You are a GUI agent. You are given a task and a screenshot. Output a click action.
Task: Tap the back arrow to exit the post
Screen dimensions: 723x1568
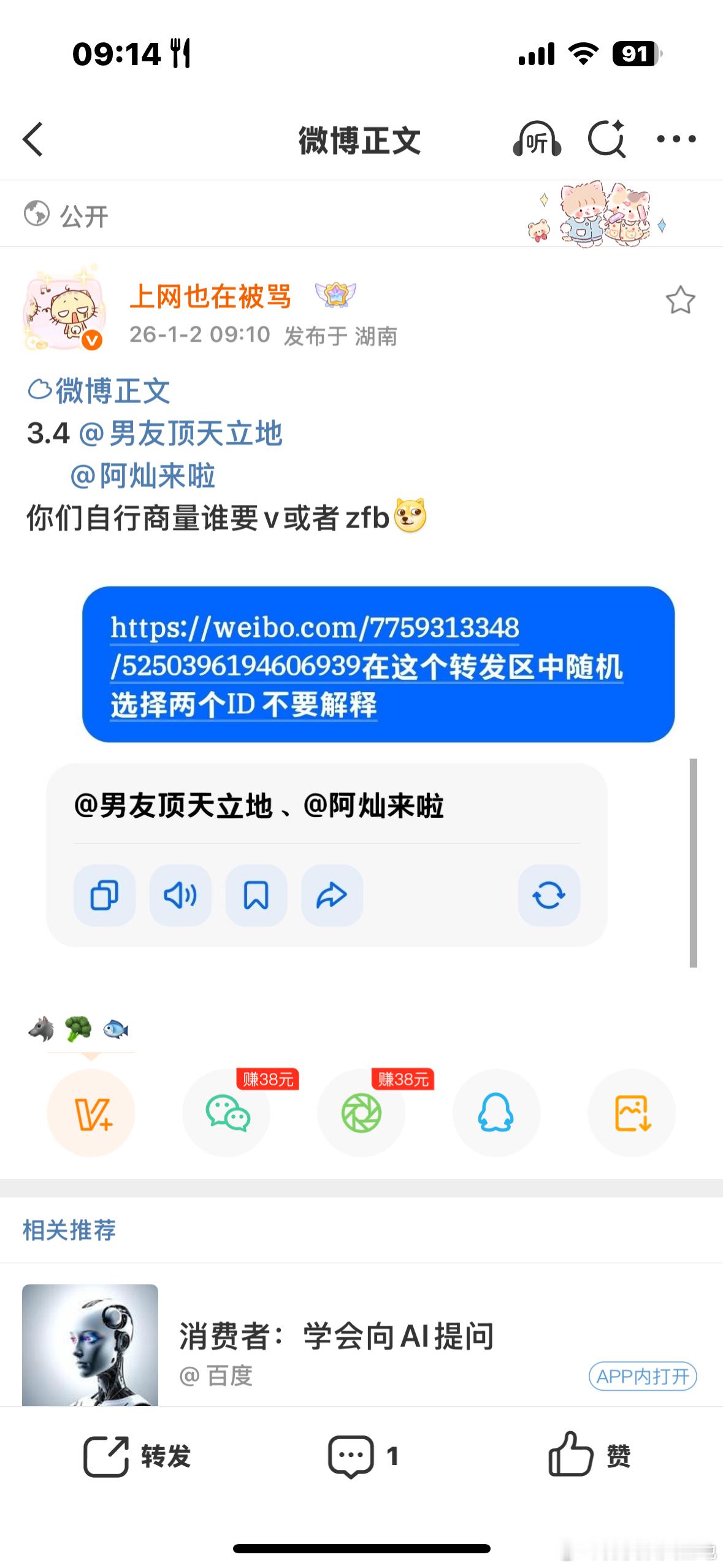pyautogui.click(x=33, y=140)
